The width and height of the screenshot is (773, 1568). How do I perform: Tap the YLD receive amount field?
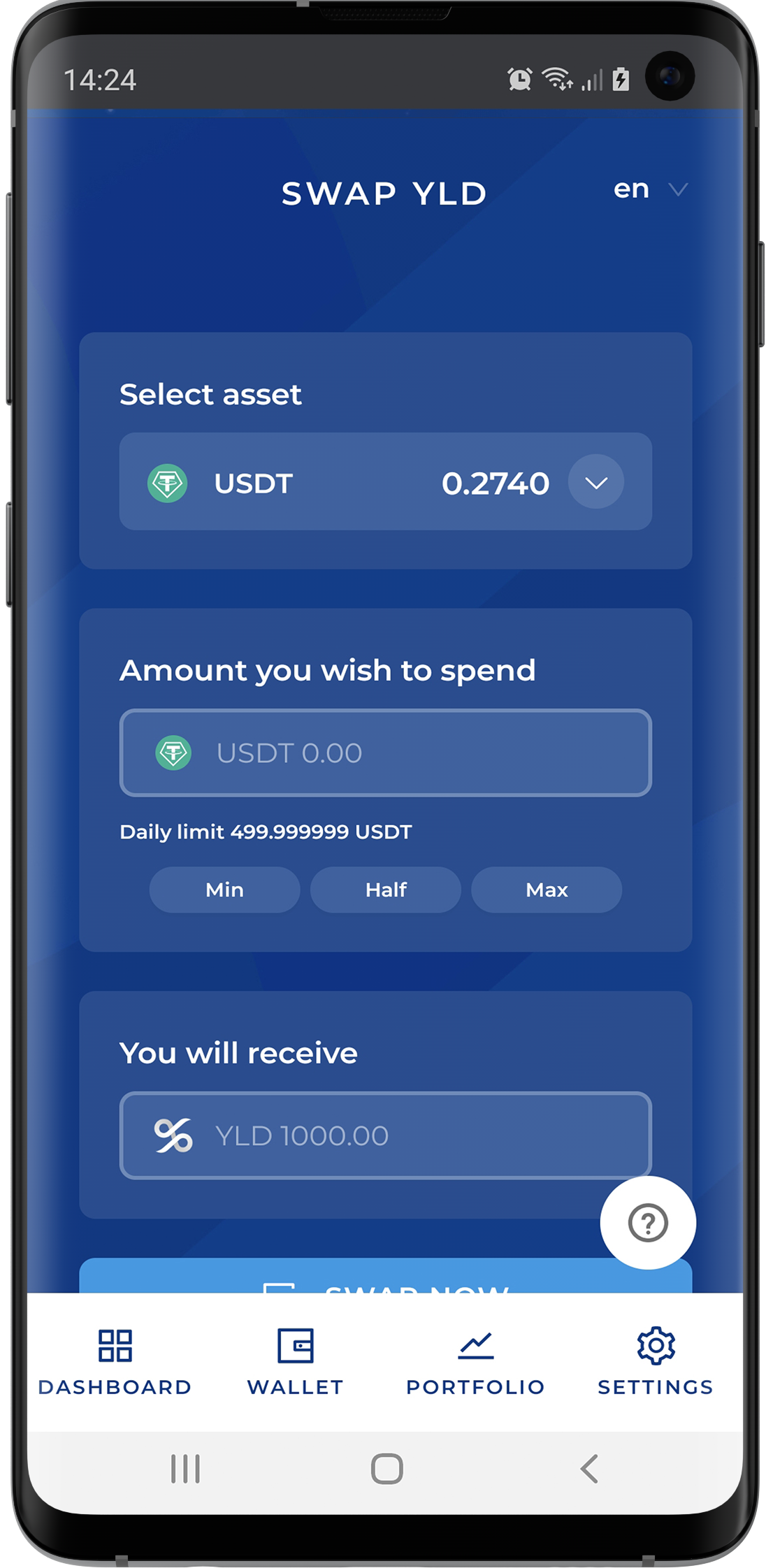[385, 1135]
